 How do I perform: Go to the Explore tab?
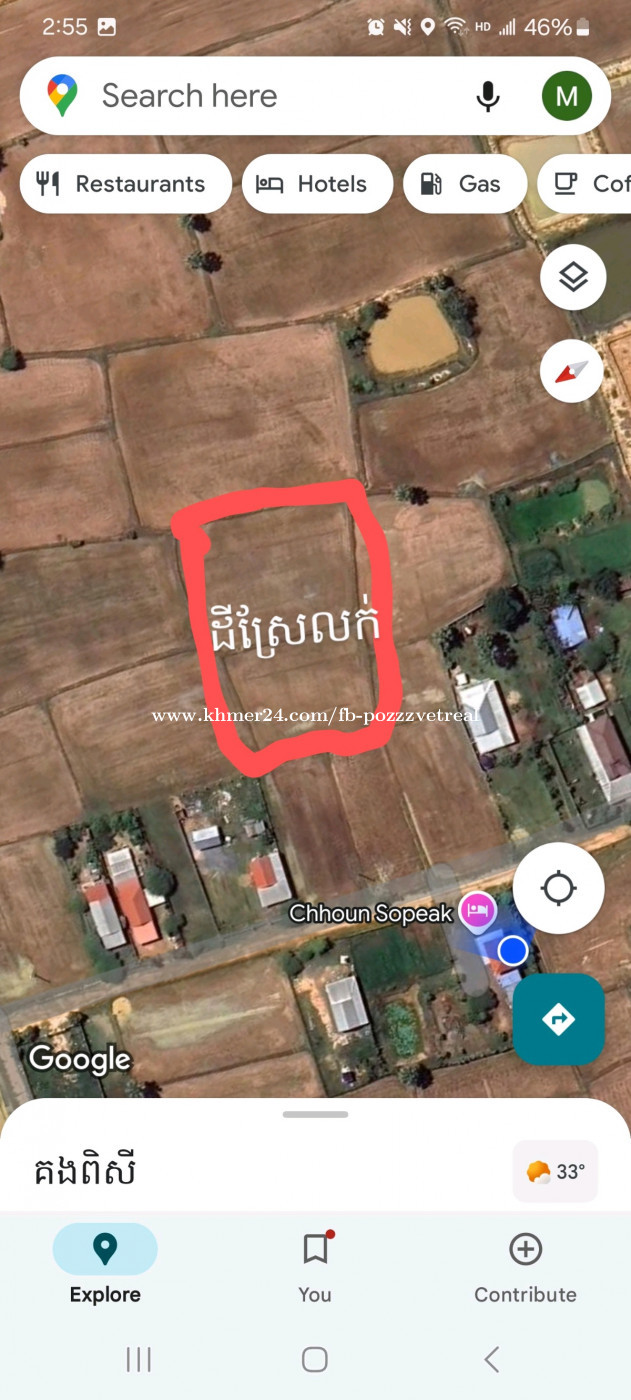[x=105, y=1267]
